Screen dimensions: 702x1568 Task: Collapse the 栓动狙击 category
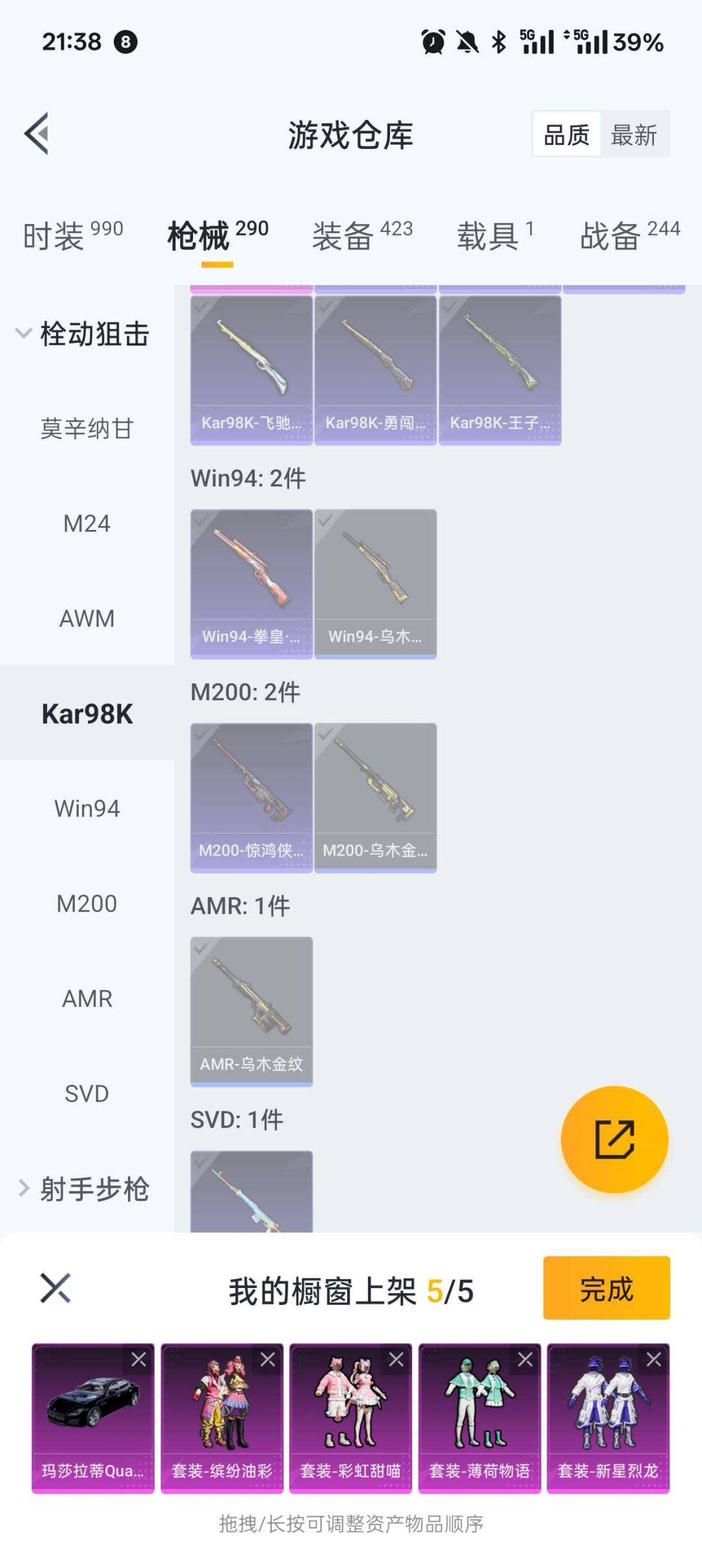(84, 334)
